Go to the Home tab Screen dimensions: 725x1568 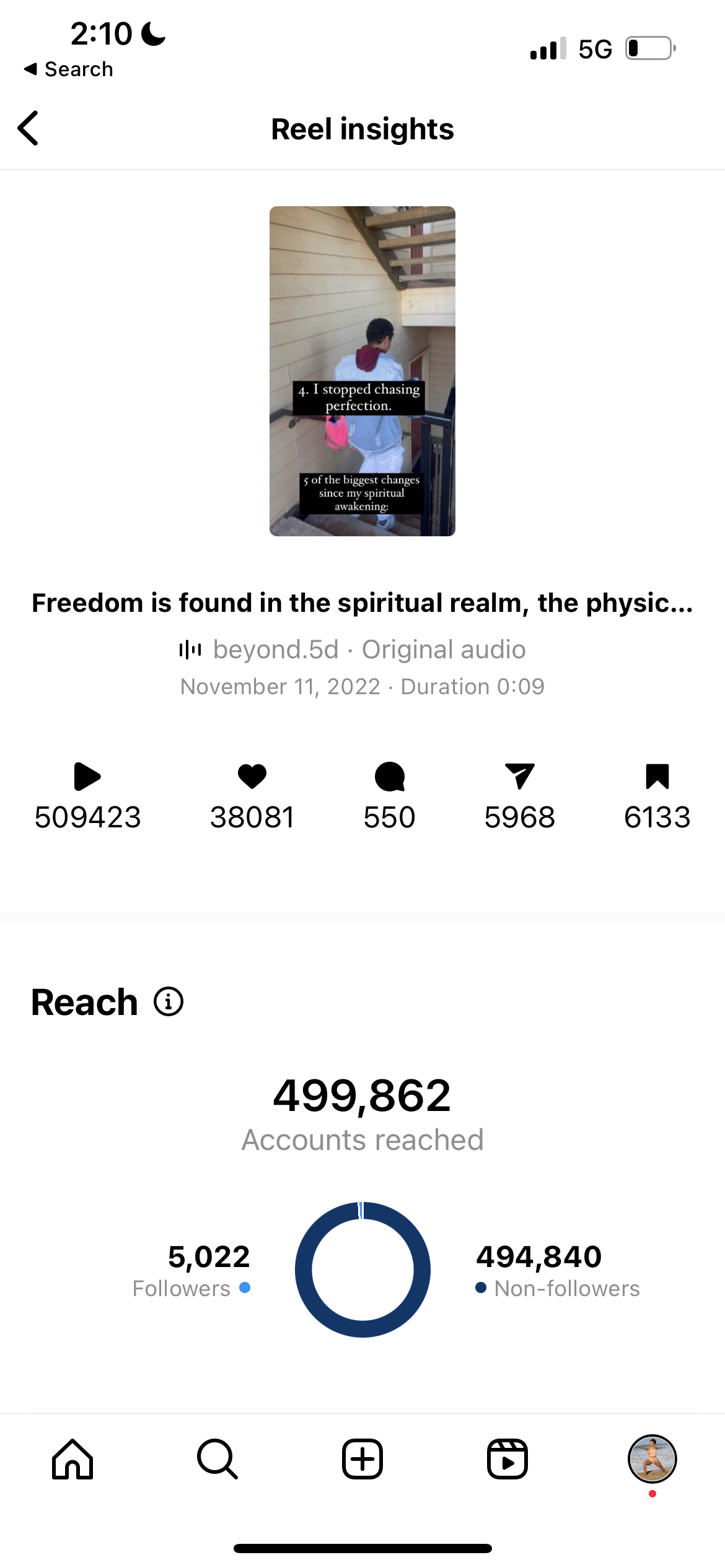(x=72, y=1459)
